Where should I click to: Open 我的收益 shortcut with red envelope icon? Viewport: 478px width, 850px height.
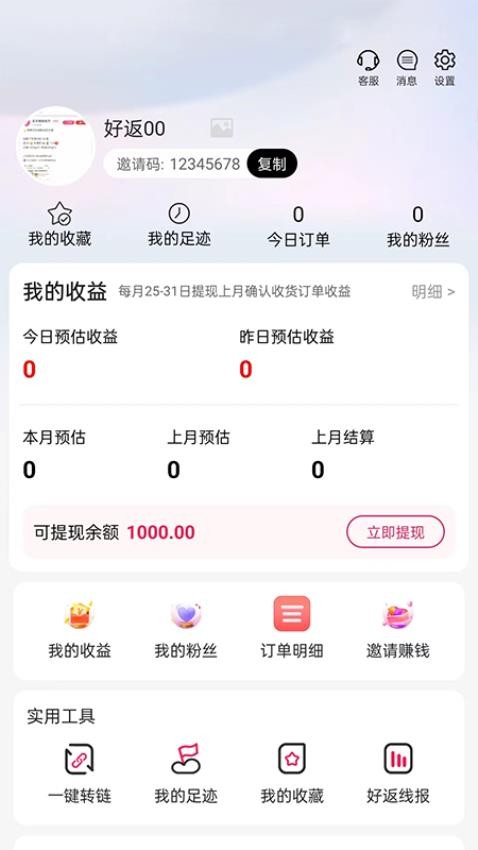79,630
